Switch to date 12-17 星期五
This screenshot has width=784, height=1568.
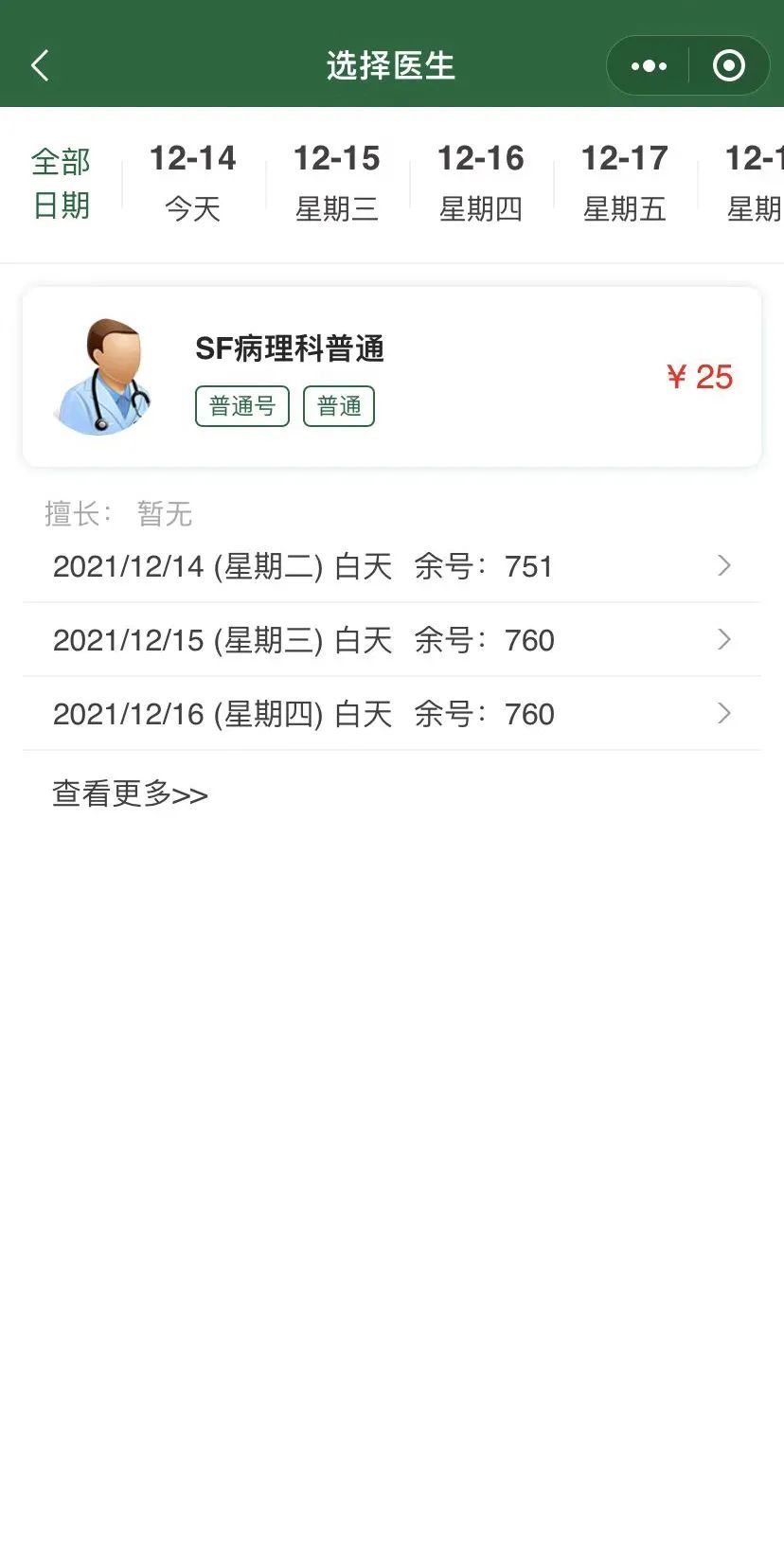pyautogui.click(x=625, y=184)
